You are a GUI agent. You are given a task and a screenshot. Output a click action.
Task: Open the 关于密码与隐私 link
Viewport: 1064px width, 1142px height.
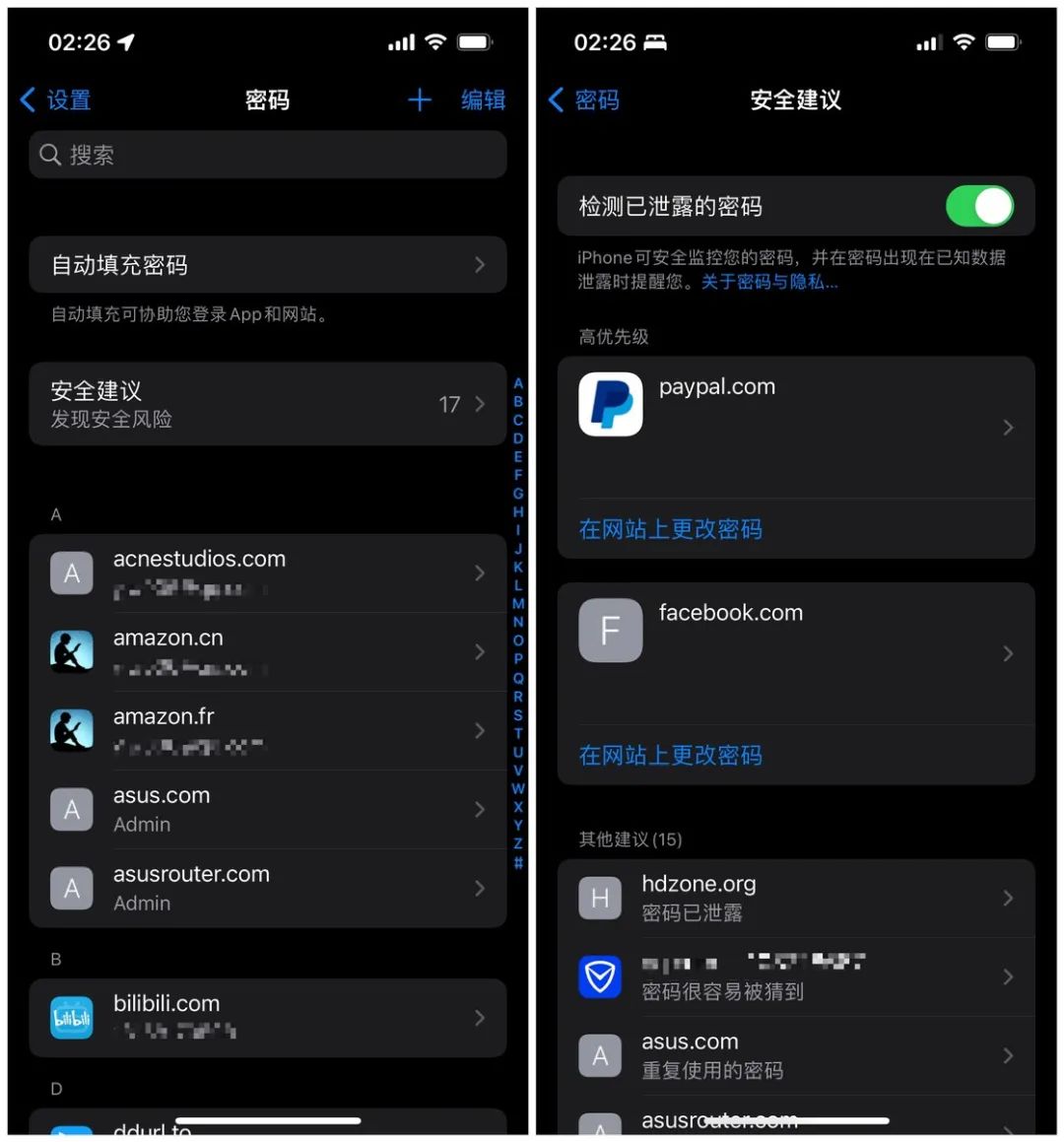point(769,282)
